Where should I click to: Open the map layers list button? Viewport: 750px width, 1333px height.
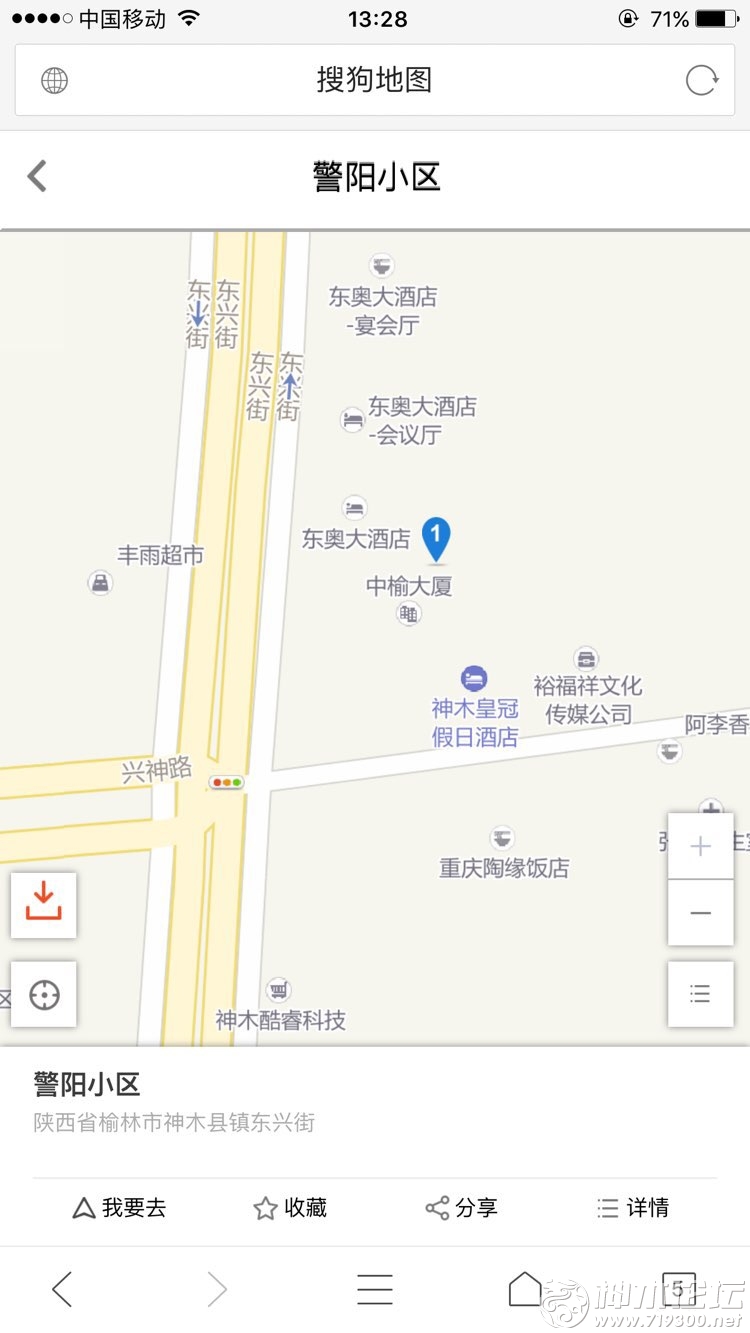point(700,994)
